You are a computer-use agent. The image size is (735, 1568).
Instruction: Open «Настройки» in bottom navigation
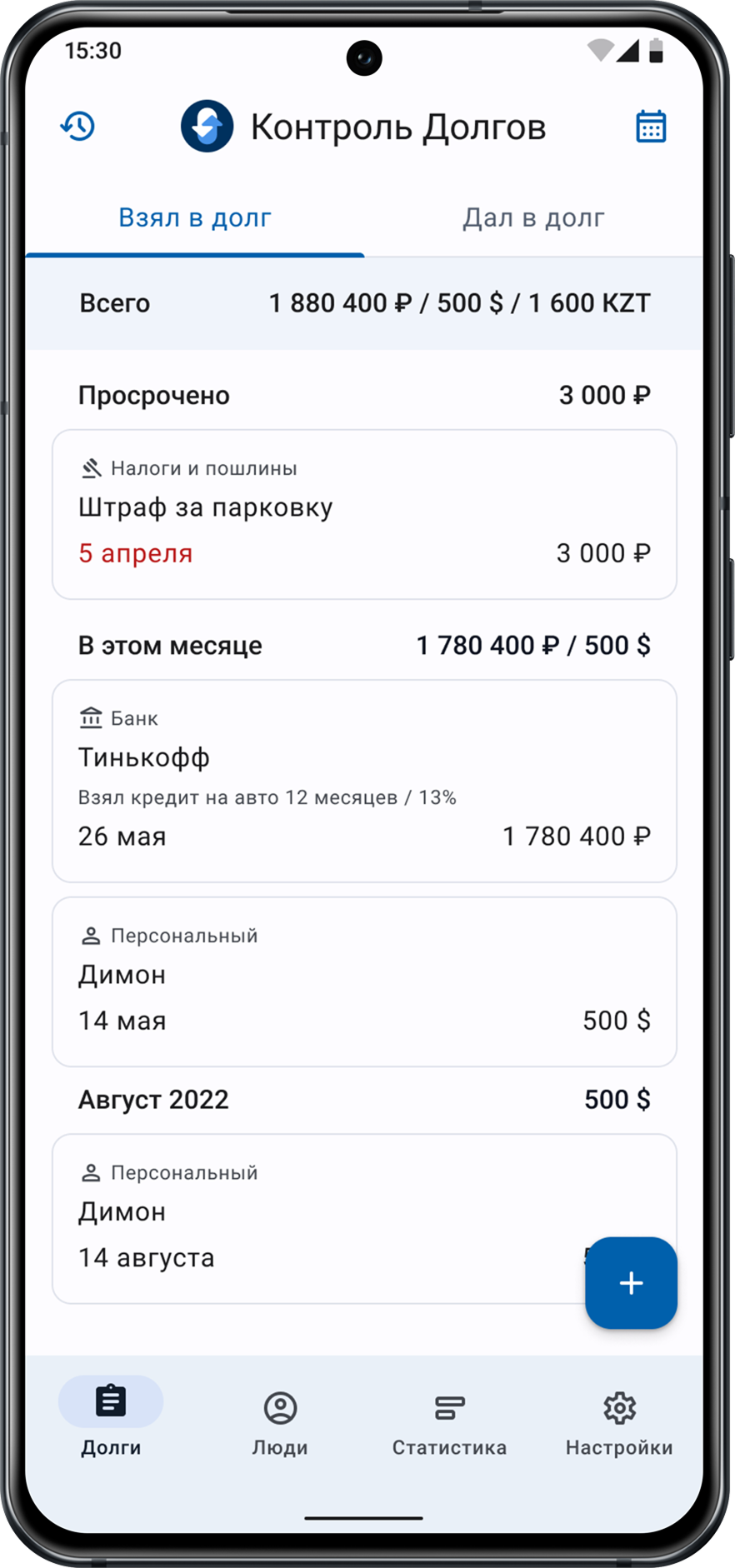pyautogui.click(x=619, y=1423)
